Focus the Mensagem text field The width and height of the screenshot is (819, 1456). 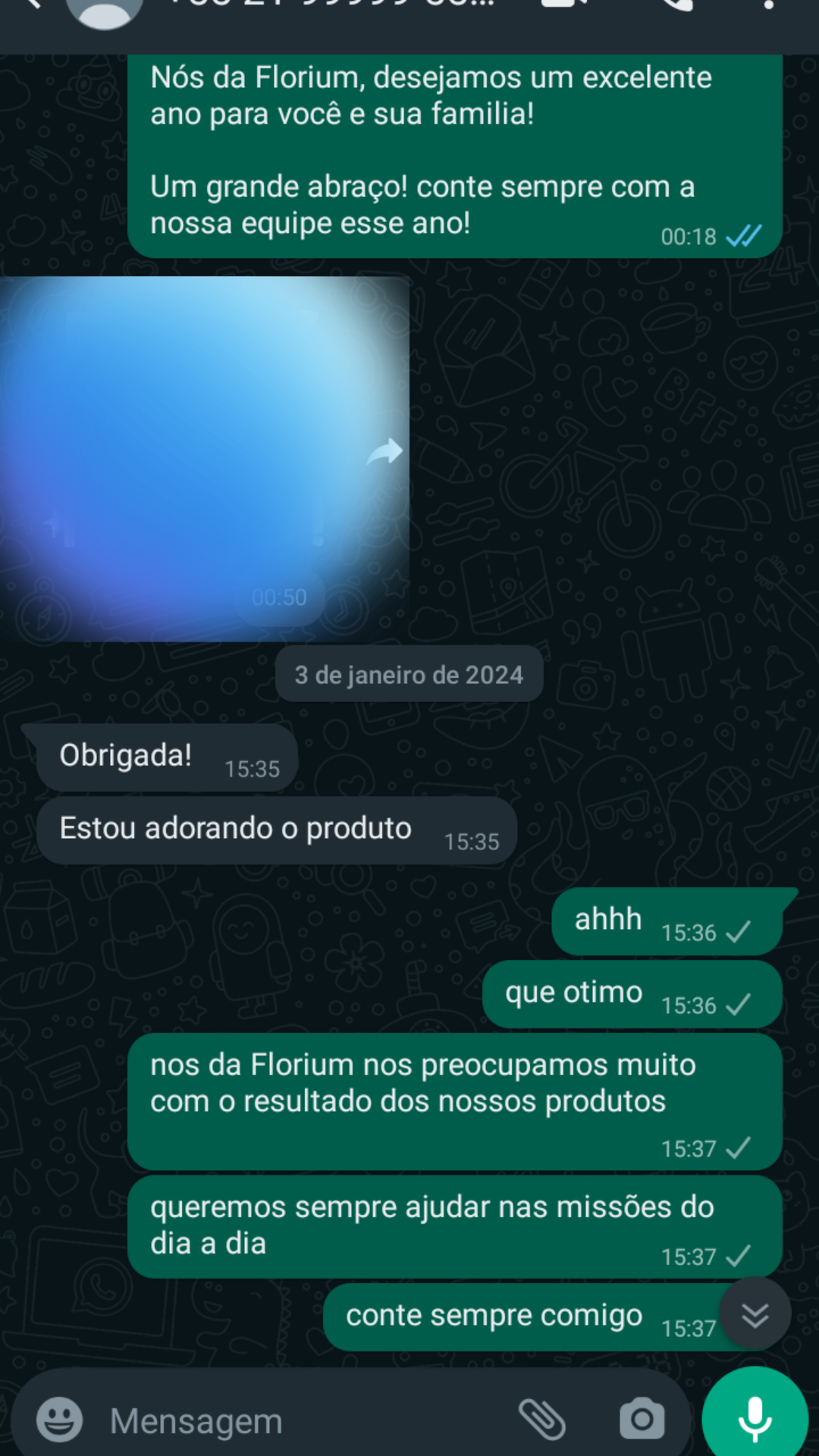[303, 1420]
